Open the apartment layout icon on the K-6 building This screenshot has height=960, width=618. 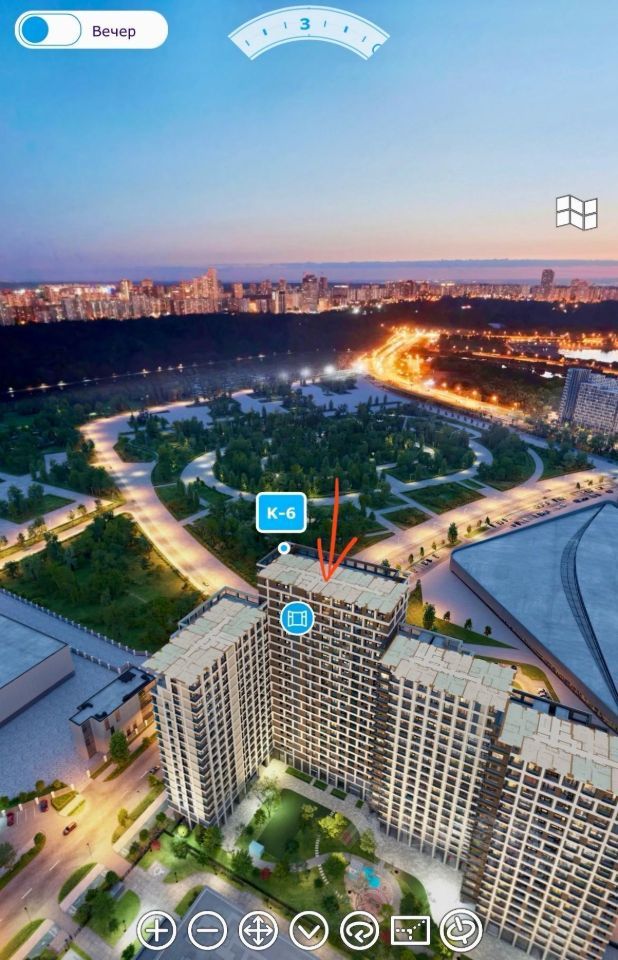pyautogui.click(x=297, y=618)
